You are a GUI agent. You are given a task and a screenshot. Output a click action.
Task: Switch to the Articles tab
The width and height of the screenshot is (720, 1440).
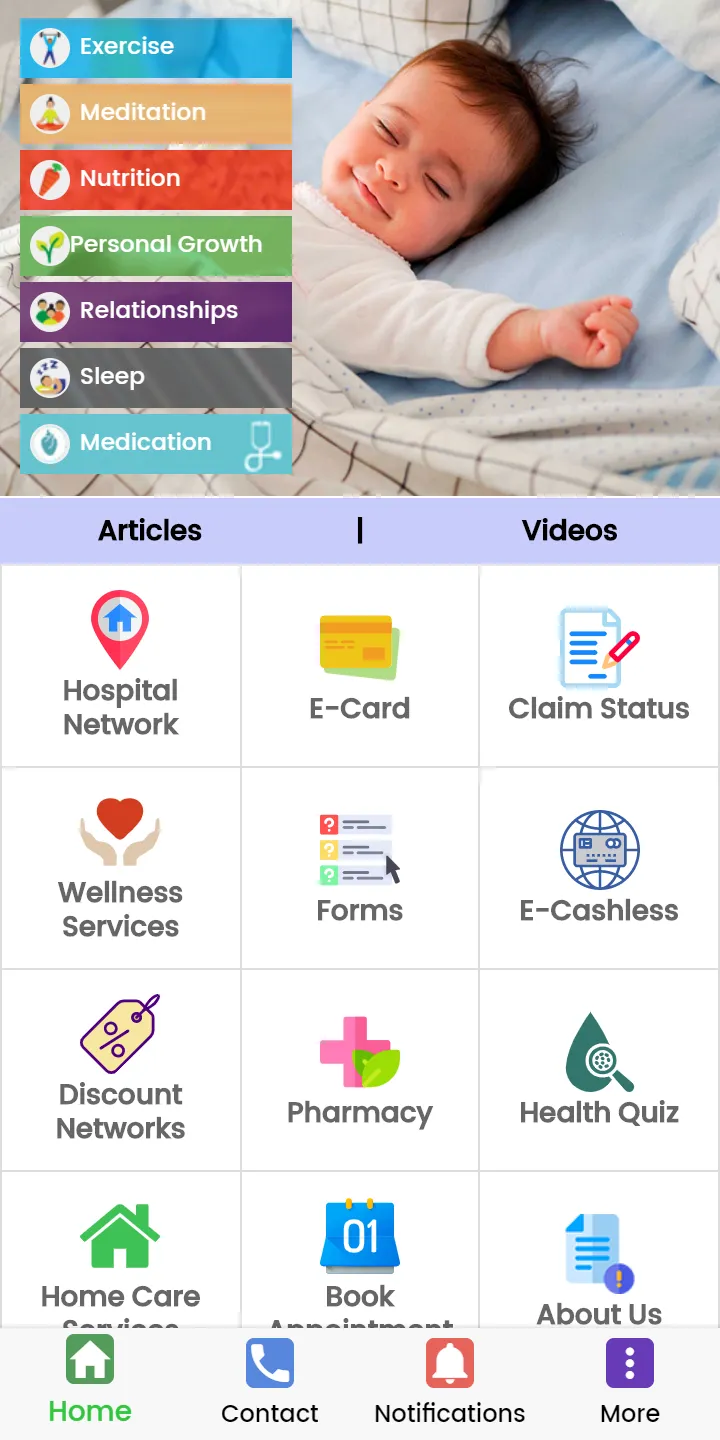(x=150, y=531)
